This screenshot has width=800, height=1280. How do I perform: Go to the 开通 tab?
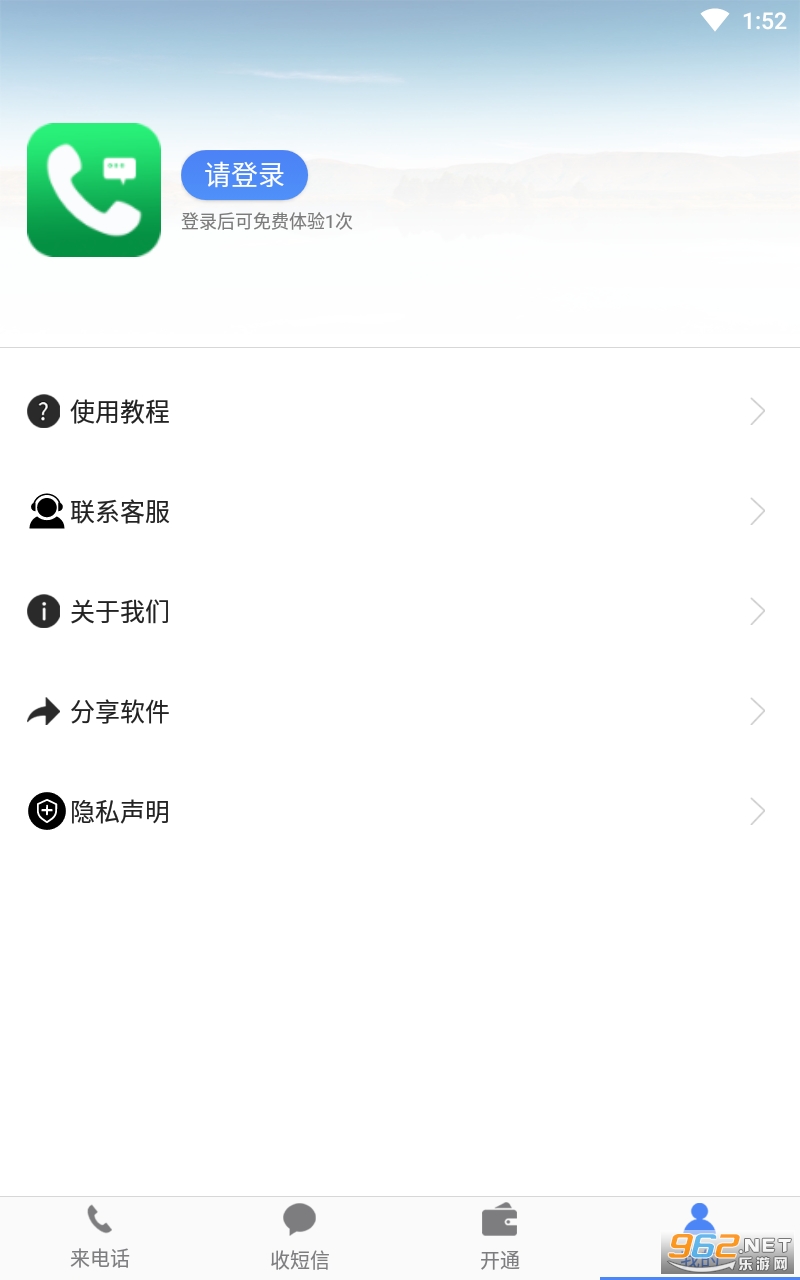click(x=500, y=1238)
